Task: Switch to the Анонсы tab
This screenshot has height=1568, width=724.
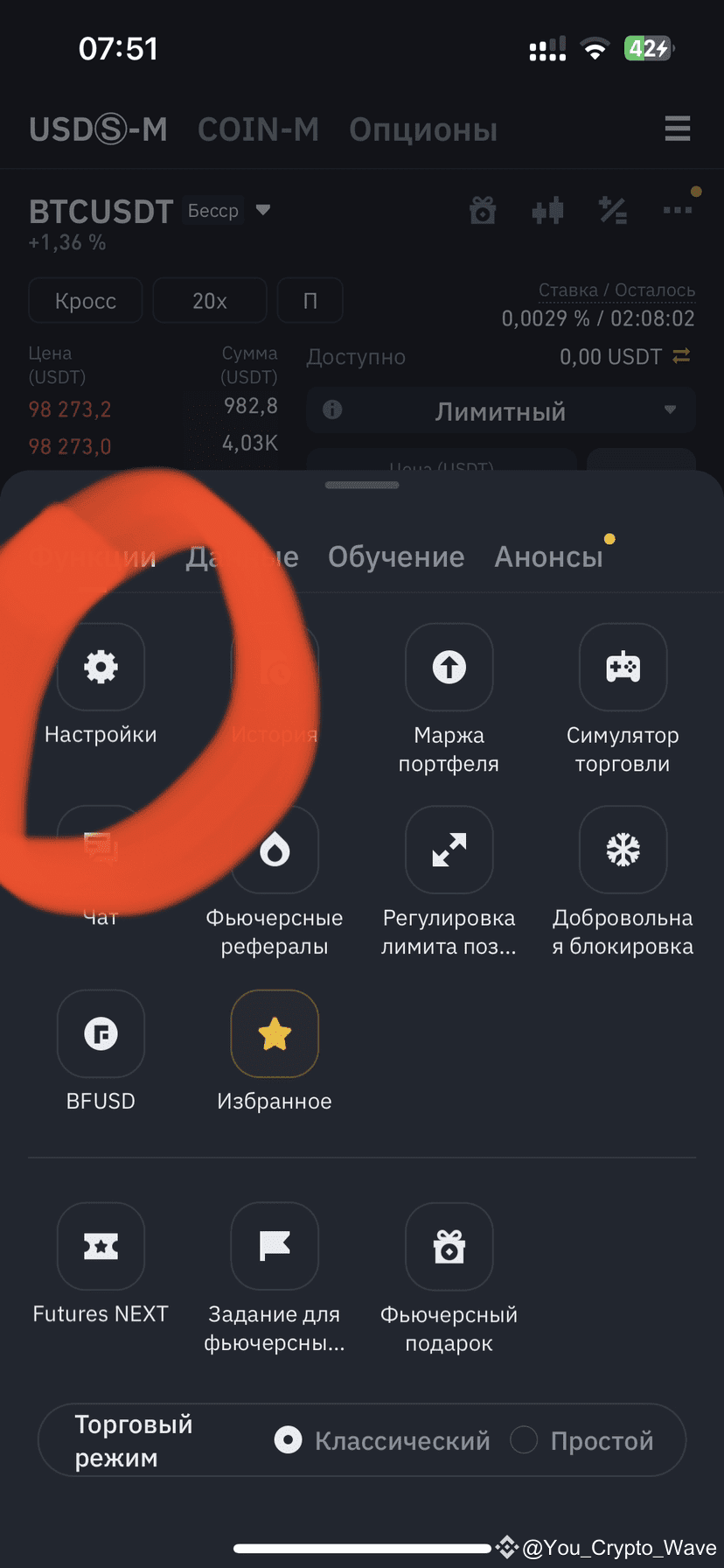Action: pyautogui.click(x=549, y=556)
